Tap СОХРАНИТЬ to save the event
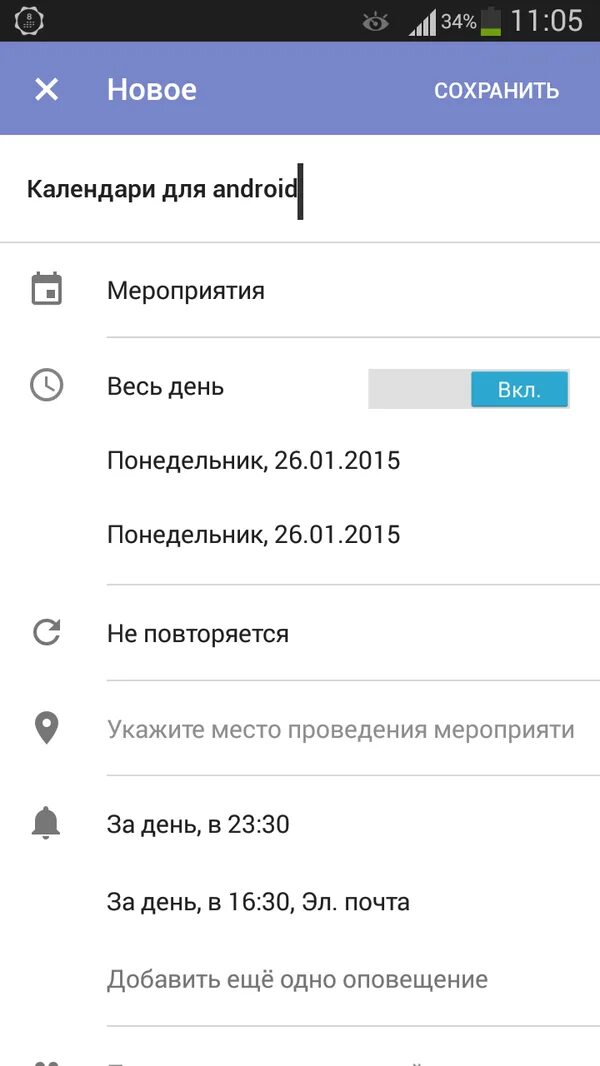Viewport: 600px width, 1066px height. point(496,90)
